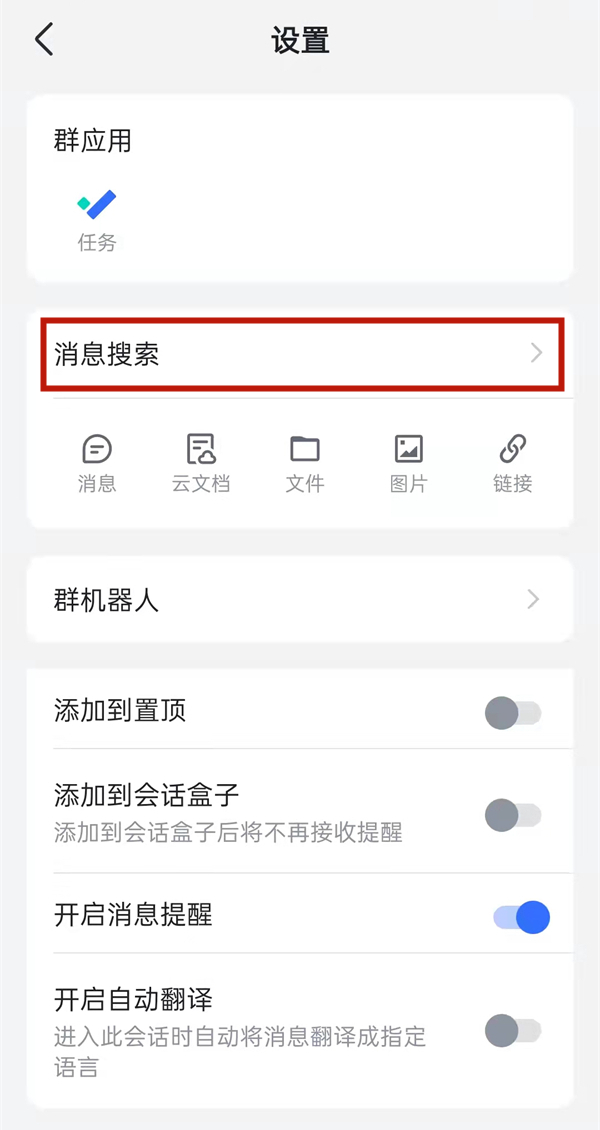Disable 开启消息提醒 toggle
The width and height of the screenshot is (600, 1130).
pos(521,917)
